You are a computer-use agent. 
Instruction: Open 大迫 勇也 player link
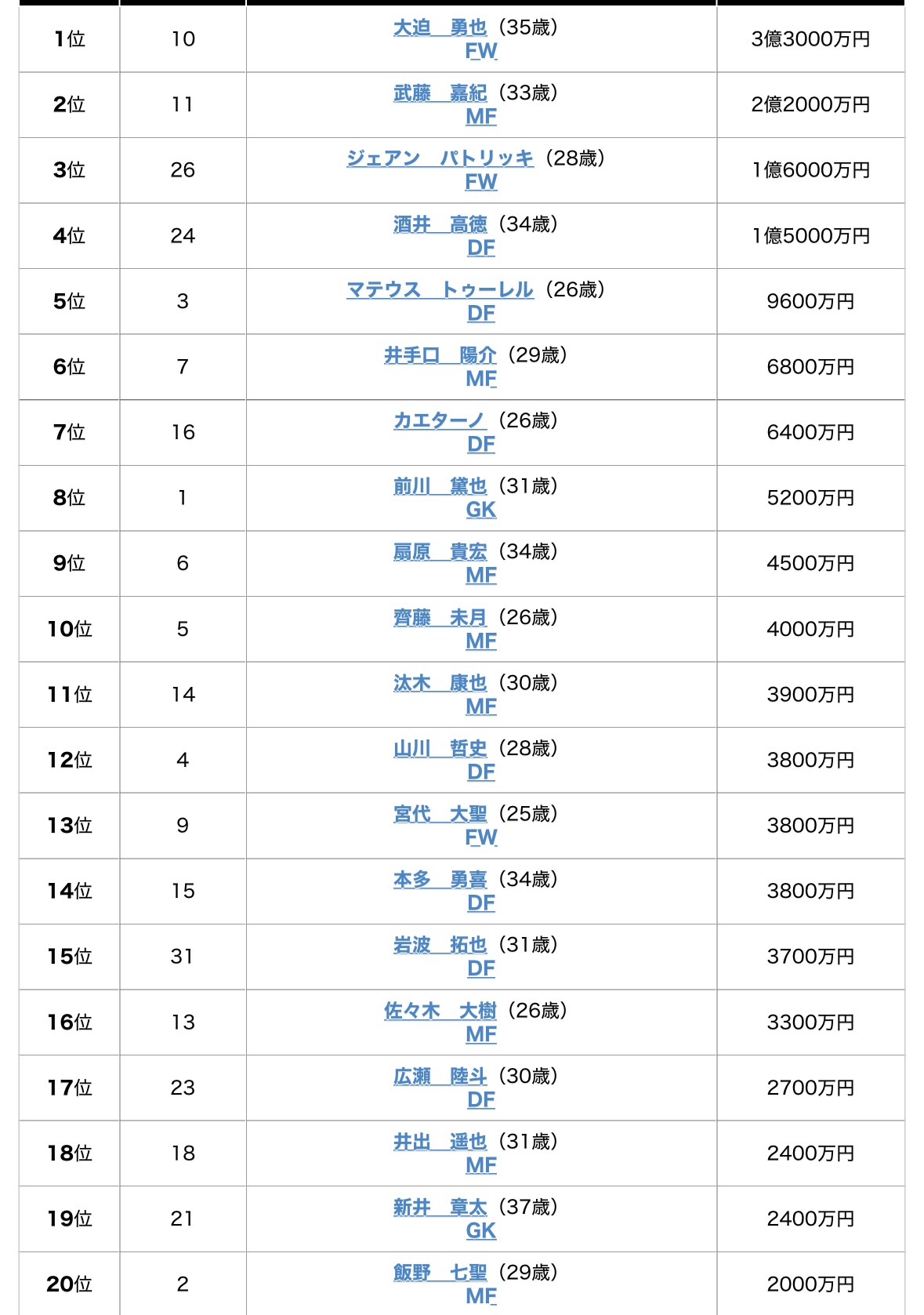[440, 27]
